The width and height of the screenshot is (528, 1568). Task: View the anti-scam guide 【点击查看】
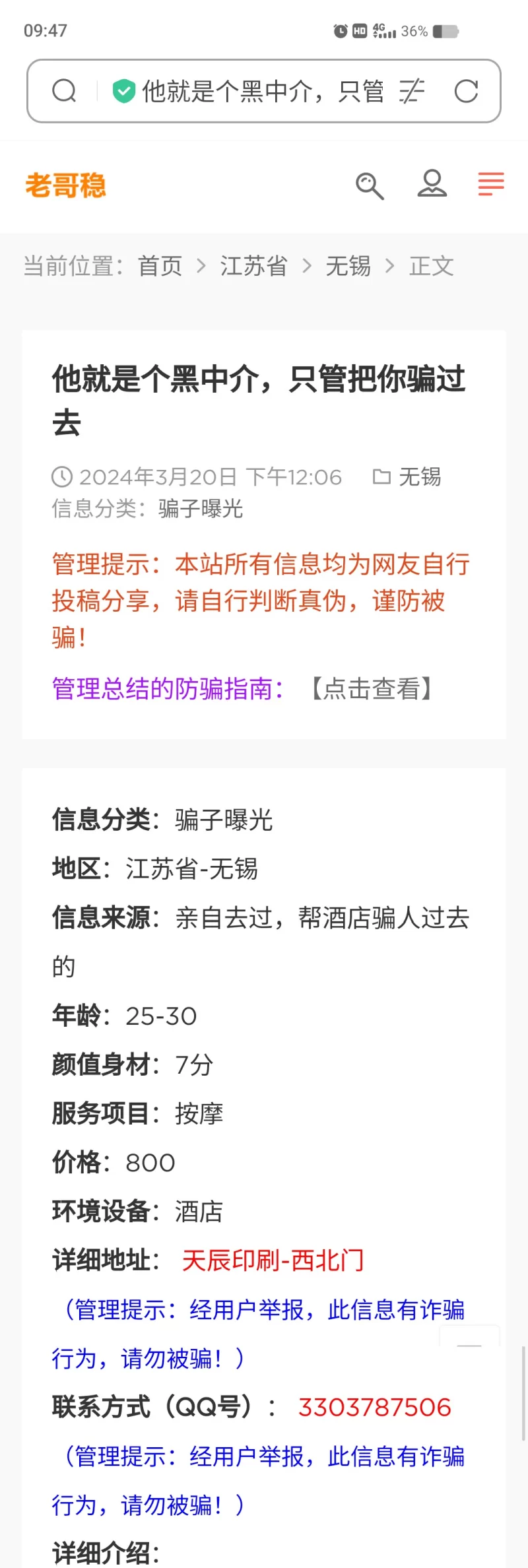[371, 689]
